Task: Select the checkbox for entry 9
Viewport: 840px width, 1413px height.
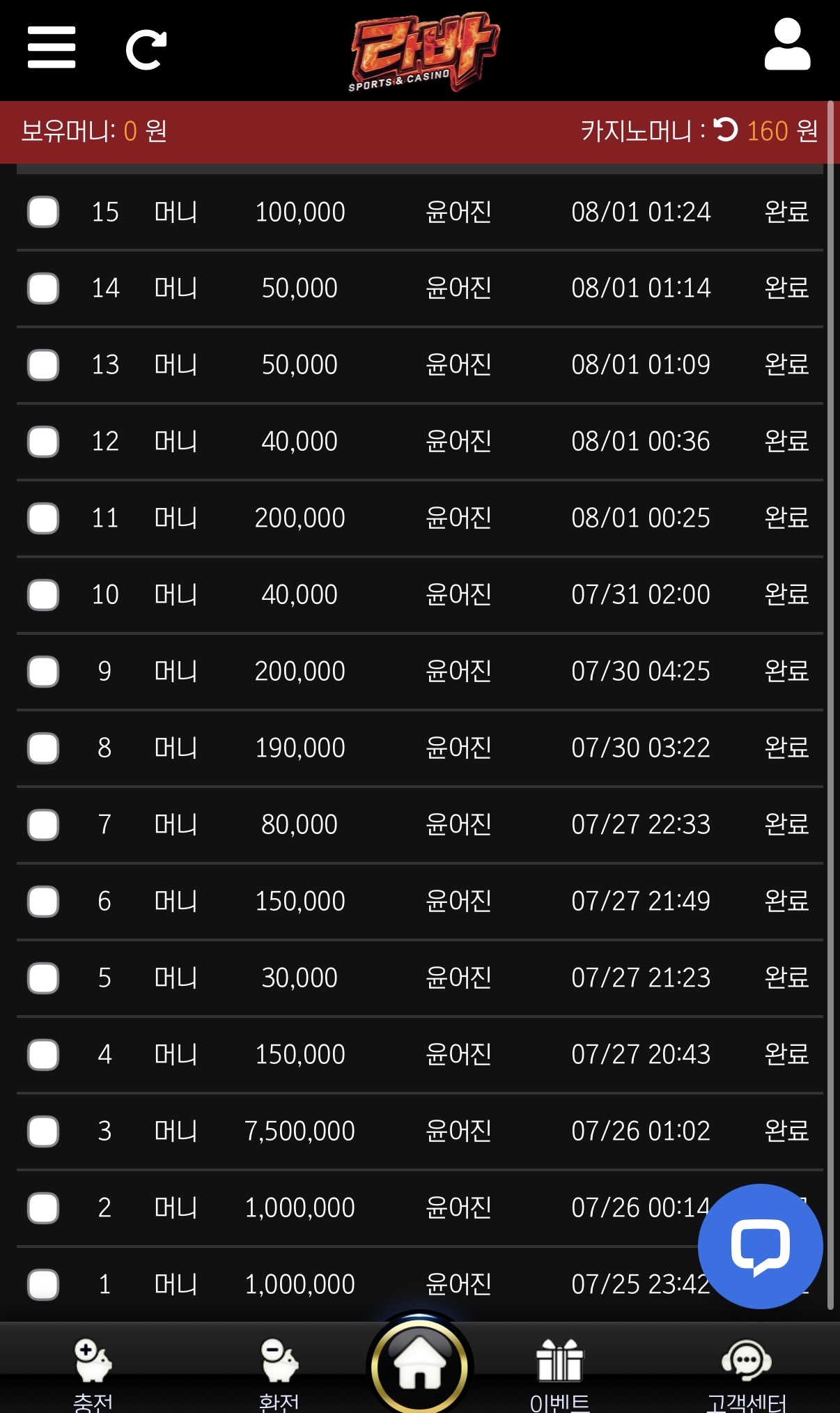Action: [x=43, y=672]
